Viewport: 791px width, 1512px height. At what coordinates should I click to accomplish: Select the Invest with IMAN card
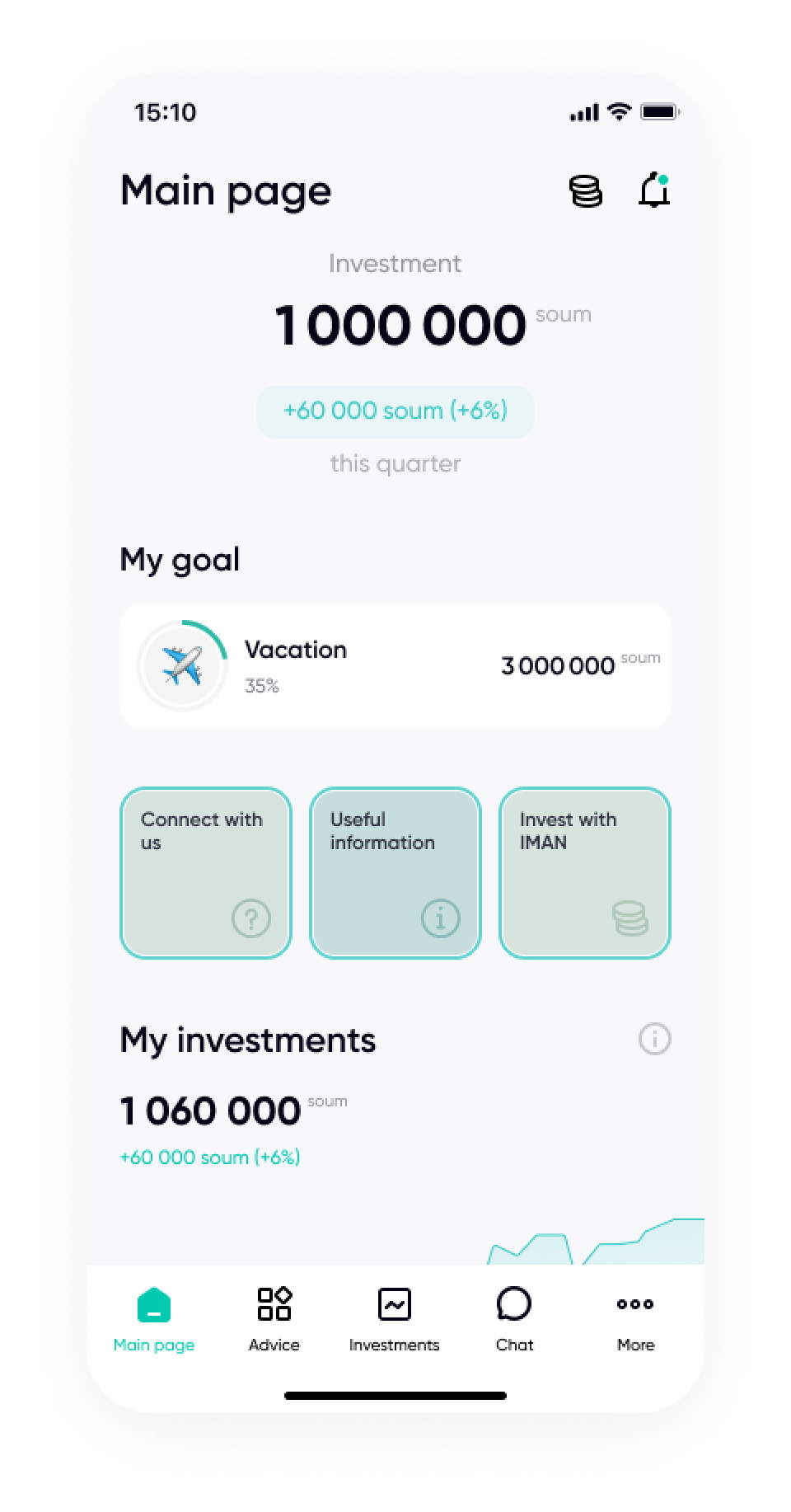(x=585, y=873)
